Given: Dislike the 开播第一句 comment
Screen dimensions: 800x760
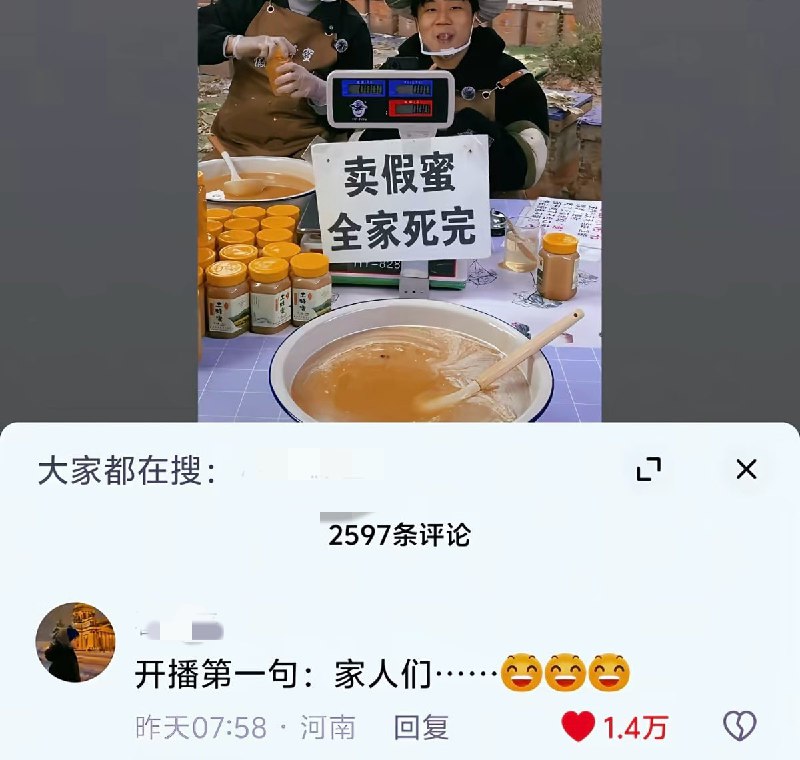Looking at the screenshot, I should pyautogui.click(x=739, y=727).
